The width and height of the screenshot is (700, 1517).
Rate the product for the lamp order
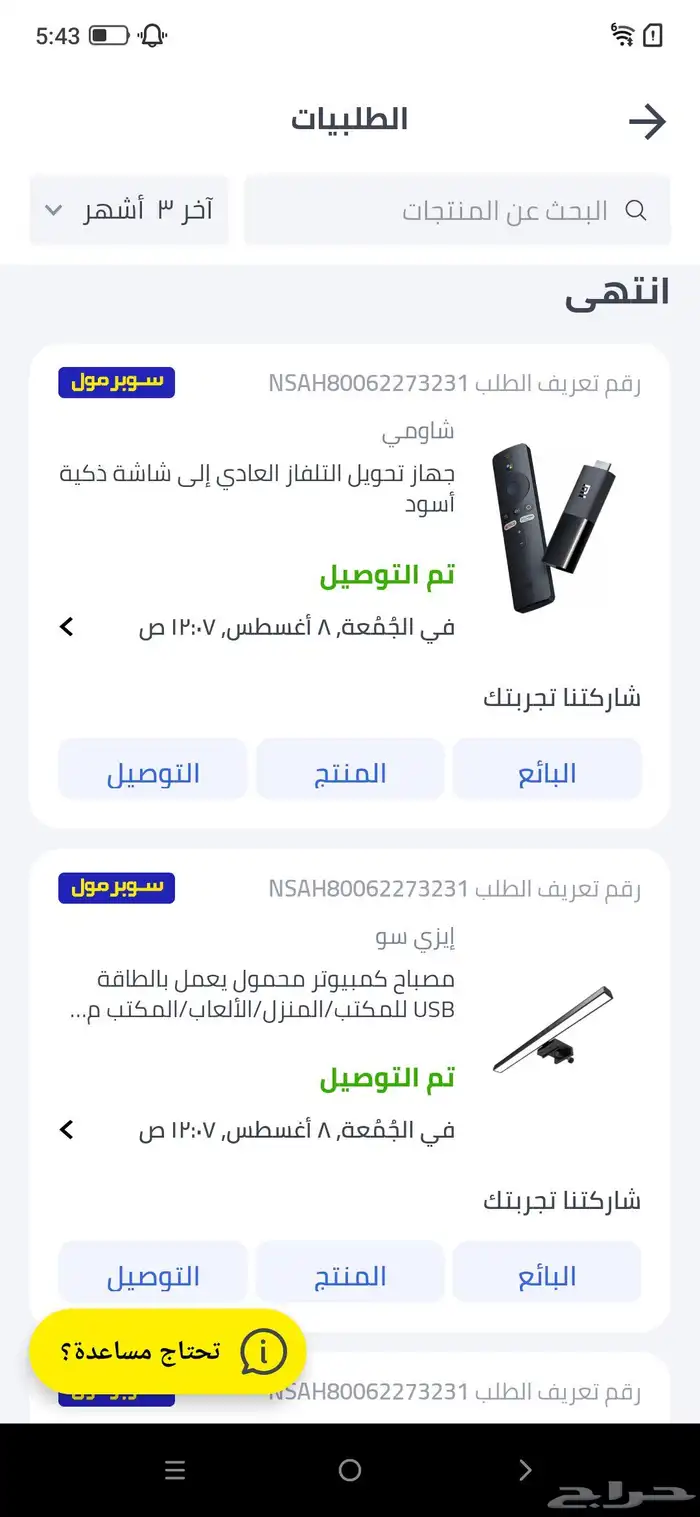tap(350, 1275)
